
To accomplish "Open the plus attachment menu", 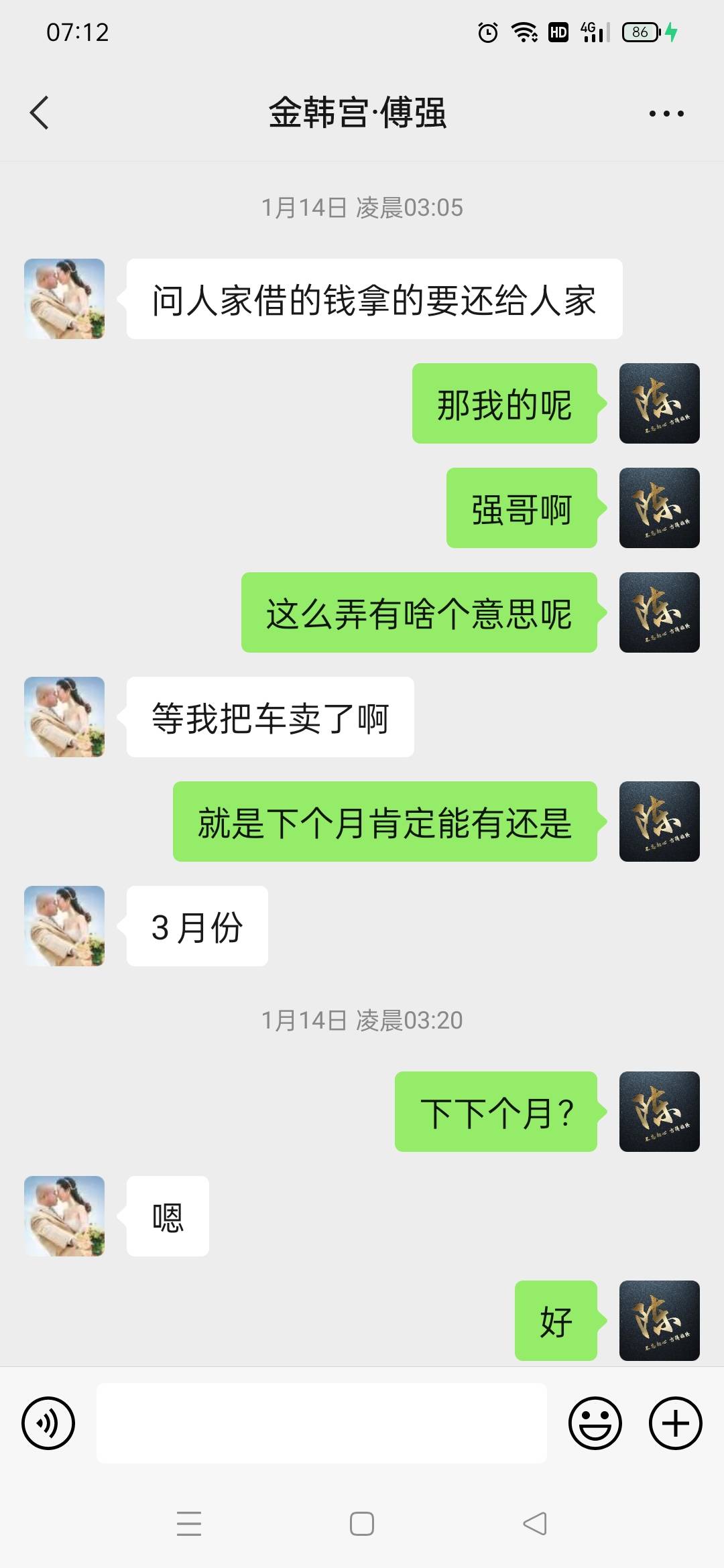I will click(x=675, y=1423).
